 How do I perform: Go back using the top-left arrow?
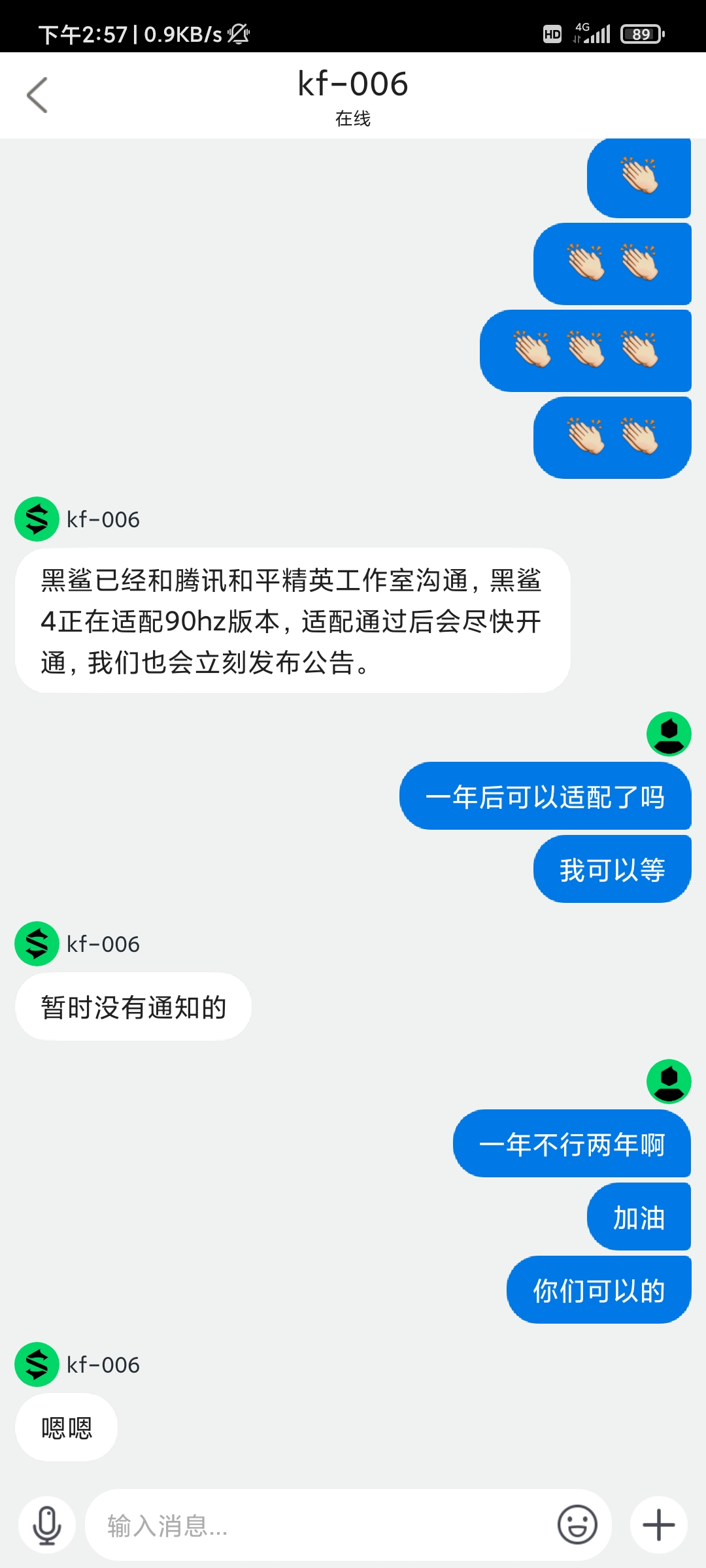coord(37,95)
